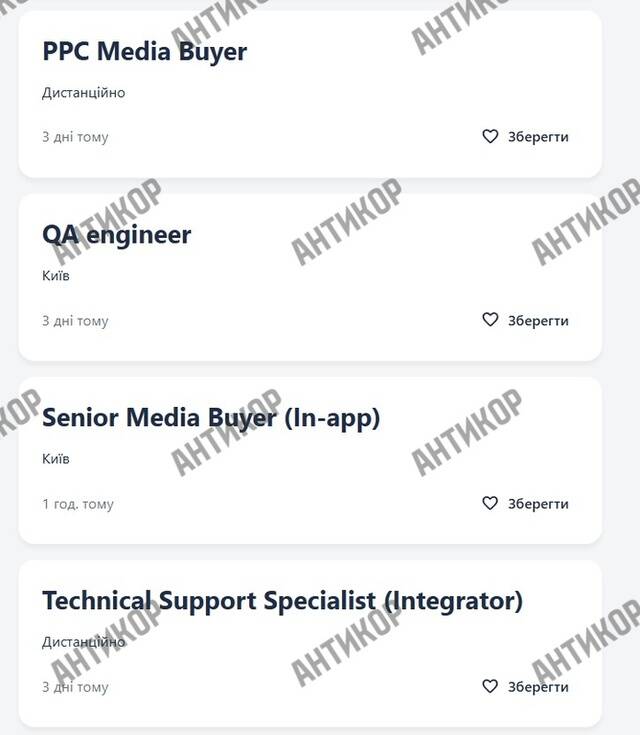The image size is (640, 735).
Task: Open the QA engineer job card
Action: coord(117,235)
